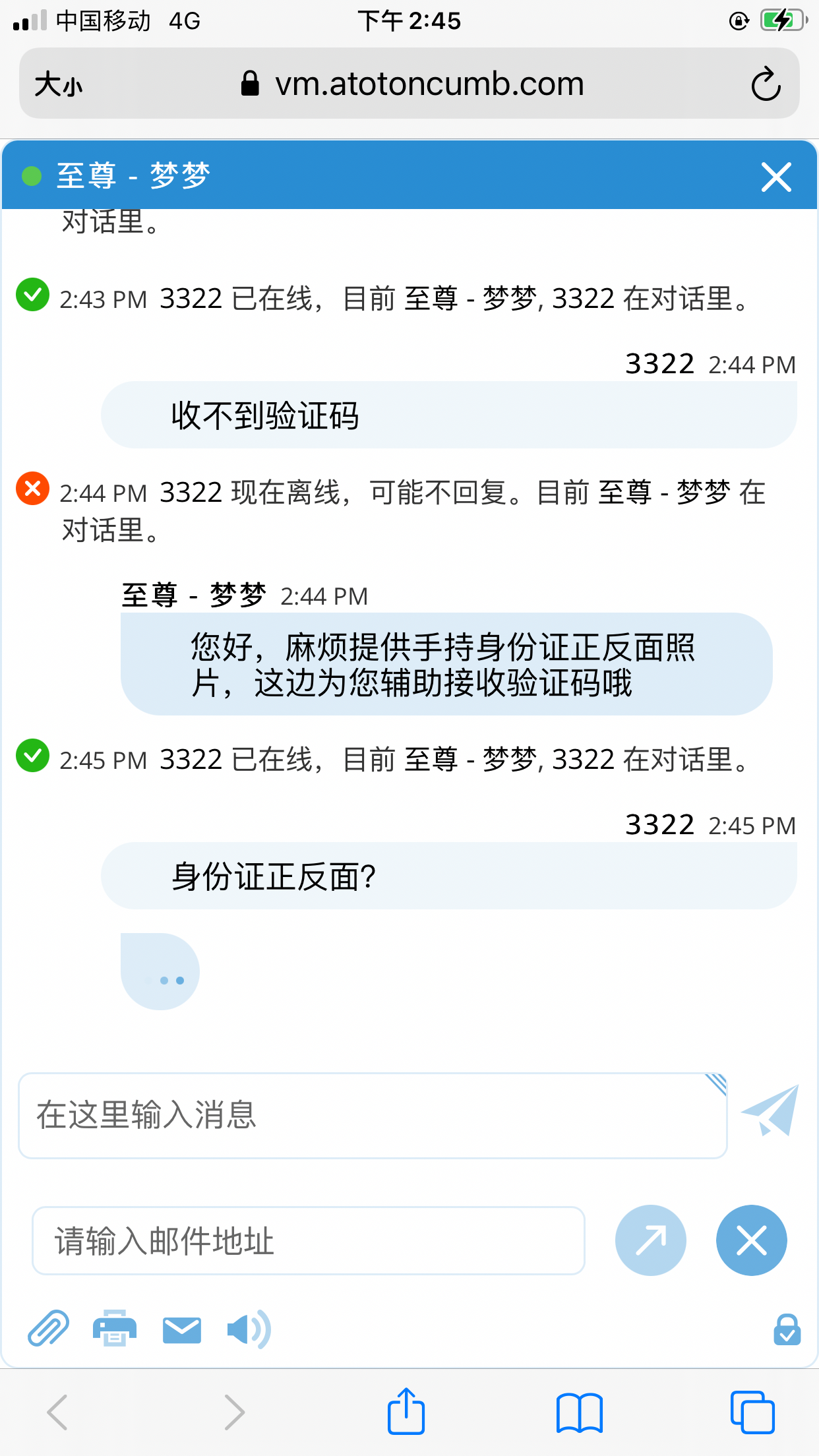Image resolution: width=819 pixels, height=1456 pixels.
Task: Reload the current webpage
Action: (x=766, y=83)
